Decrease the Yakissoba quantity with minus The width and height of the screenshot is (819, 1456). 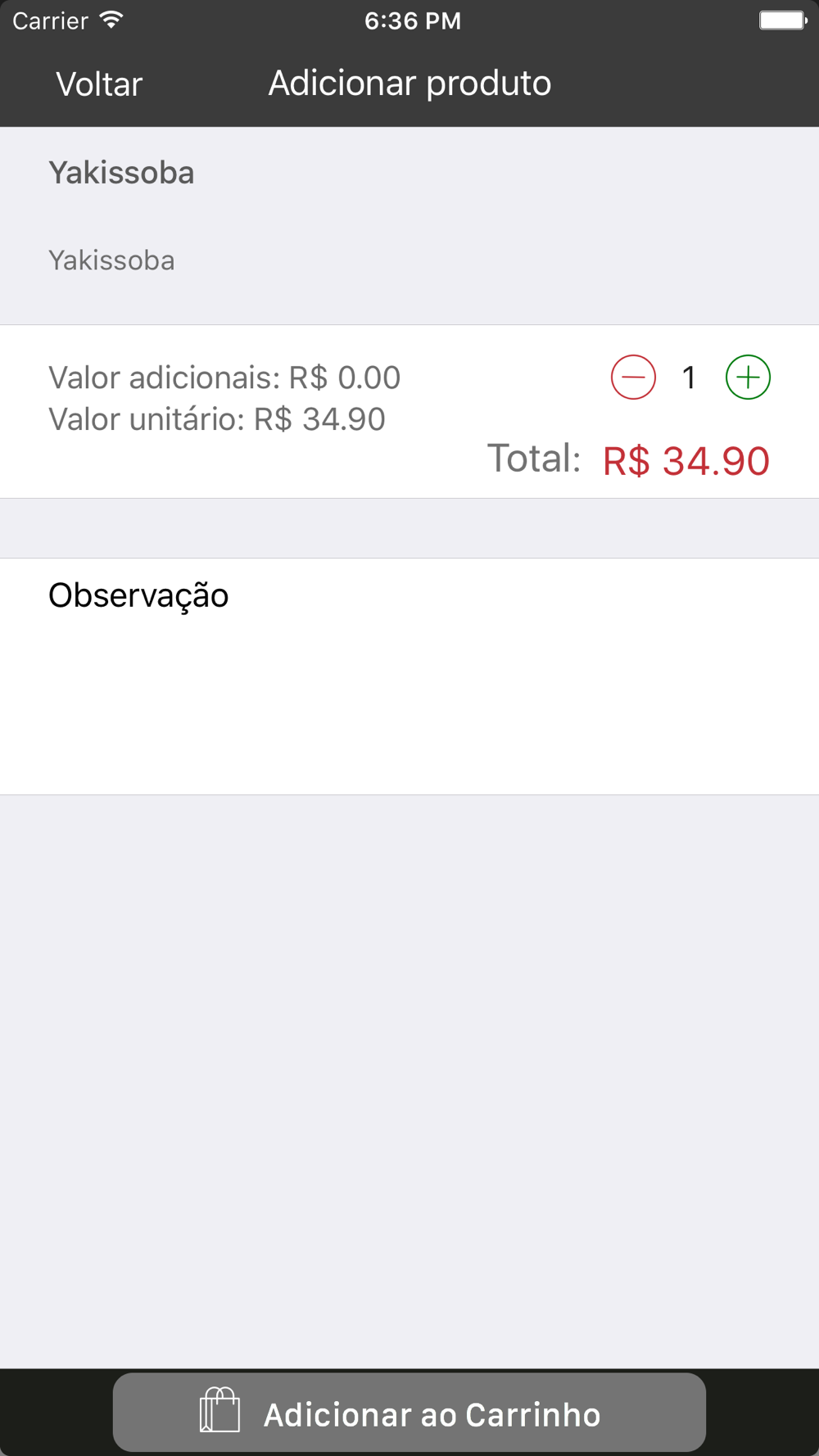pyautogui.click(x=633, y=378)
